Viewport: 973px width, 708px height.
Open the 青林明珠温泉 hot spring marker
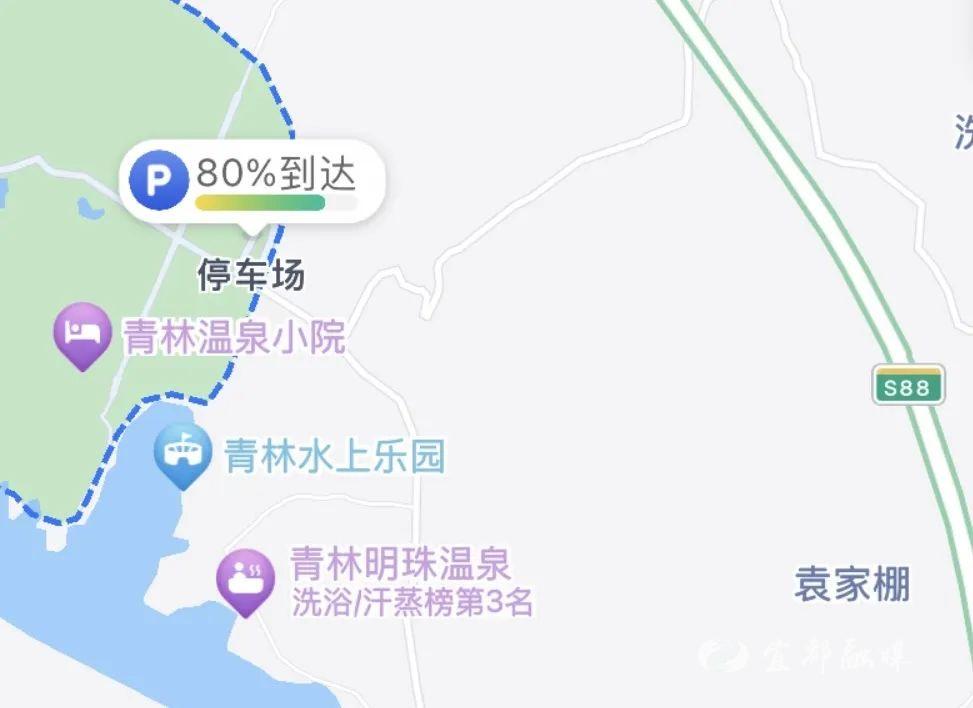coord(245,579)
